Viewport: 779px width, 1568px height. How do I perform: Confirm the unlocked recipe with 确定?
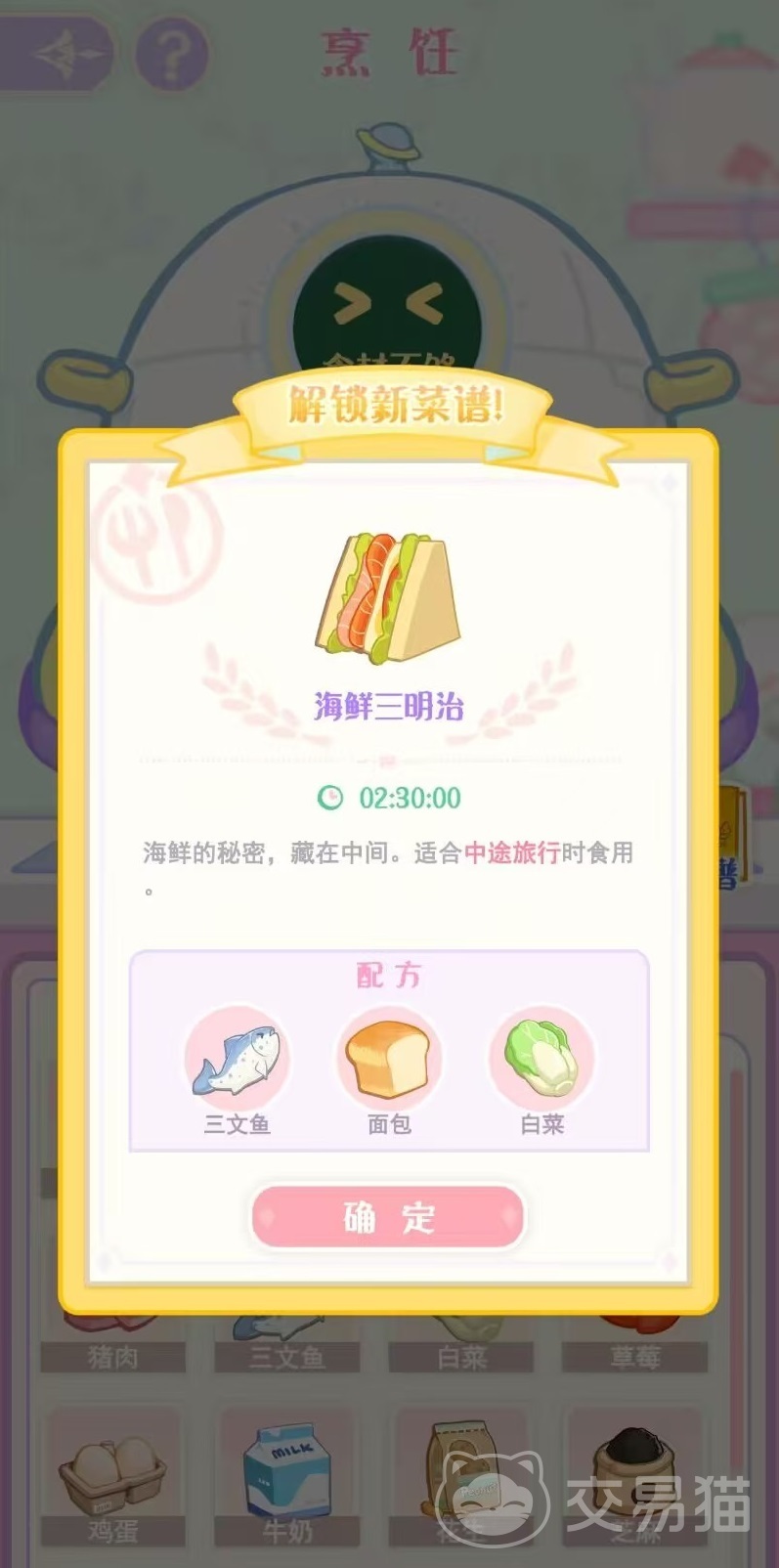click(x=388, y=1217)
